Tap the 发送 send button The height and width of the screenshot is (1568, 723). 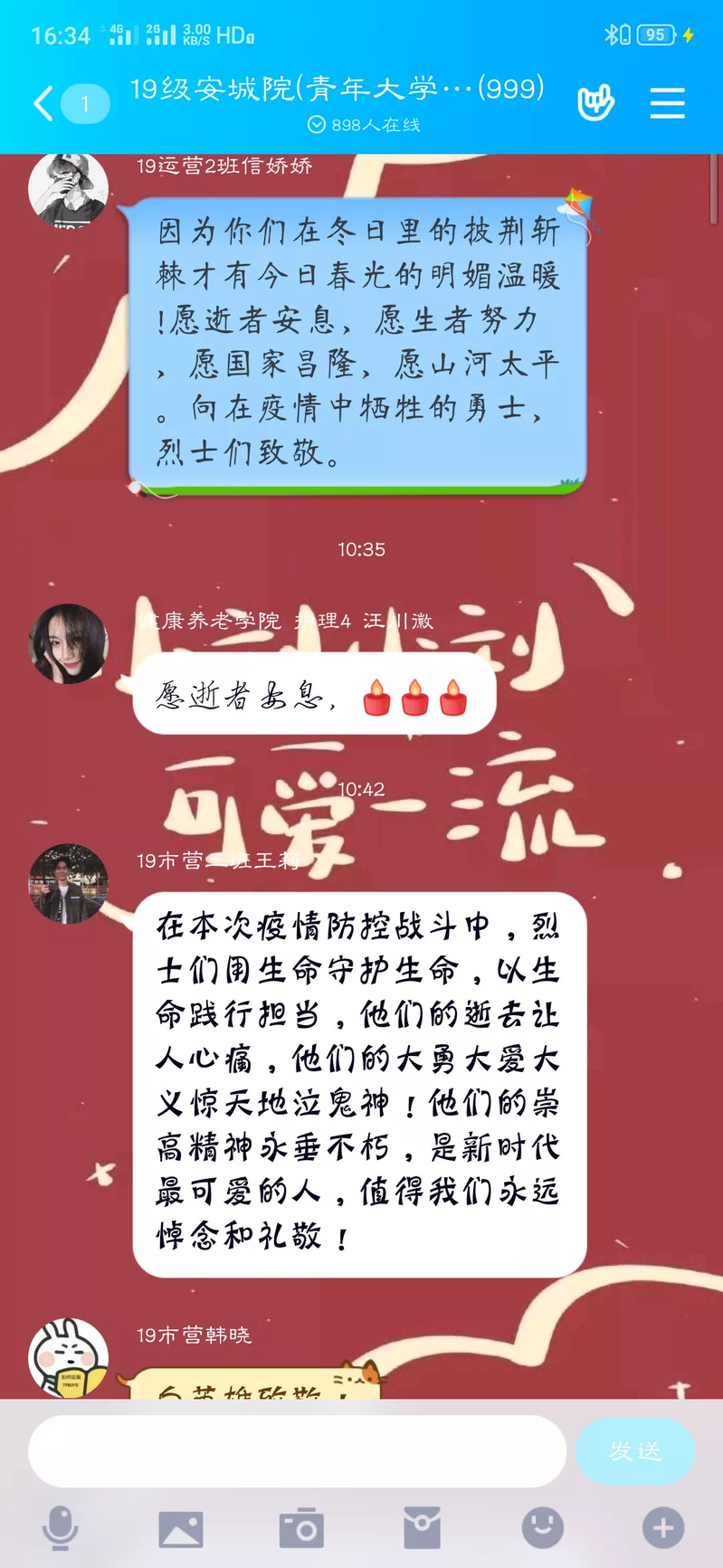click(635, 1451)
